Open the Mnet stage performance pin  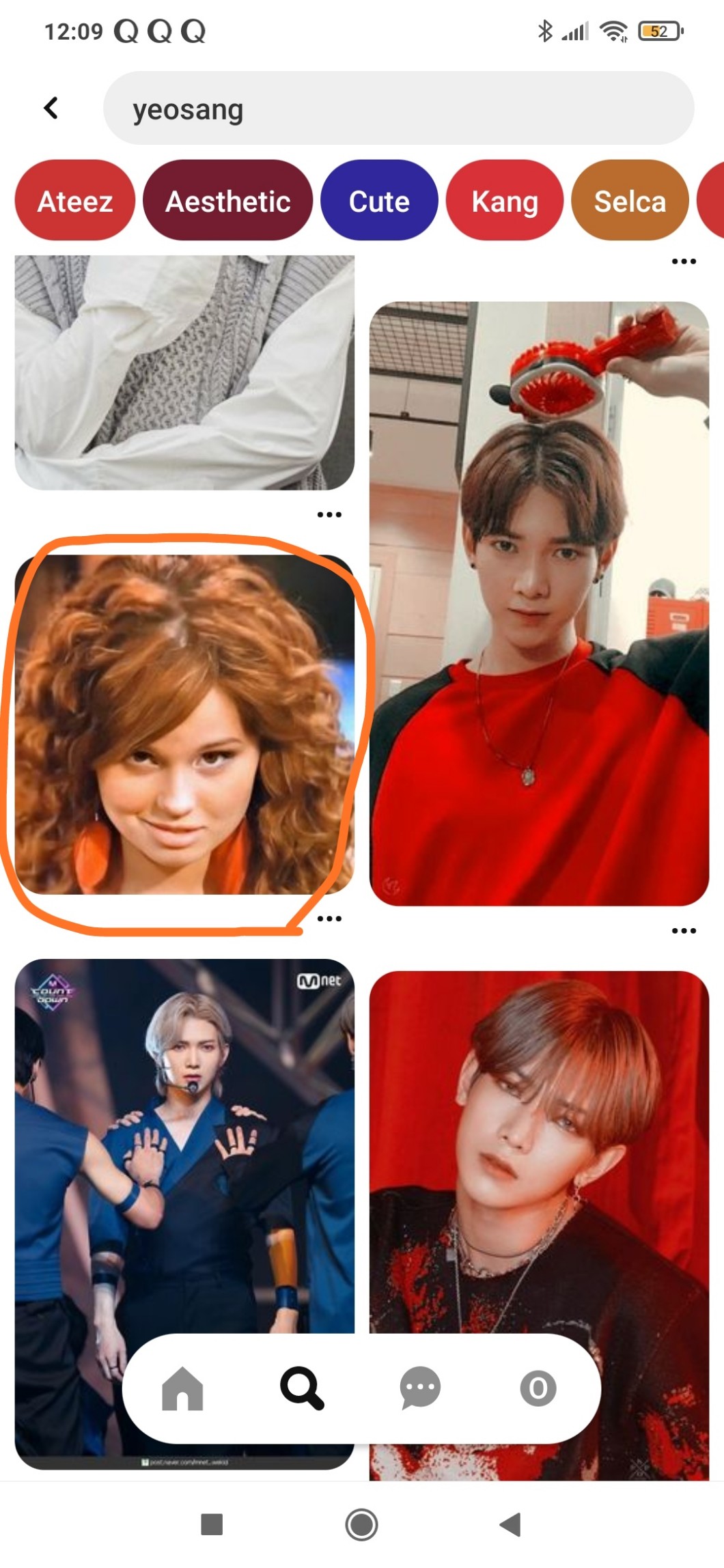pos(184,1147)
